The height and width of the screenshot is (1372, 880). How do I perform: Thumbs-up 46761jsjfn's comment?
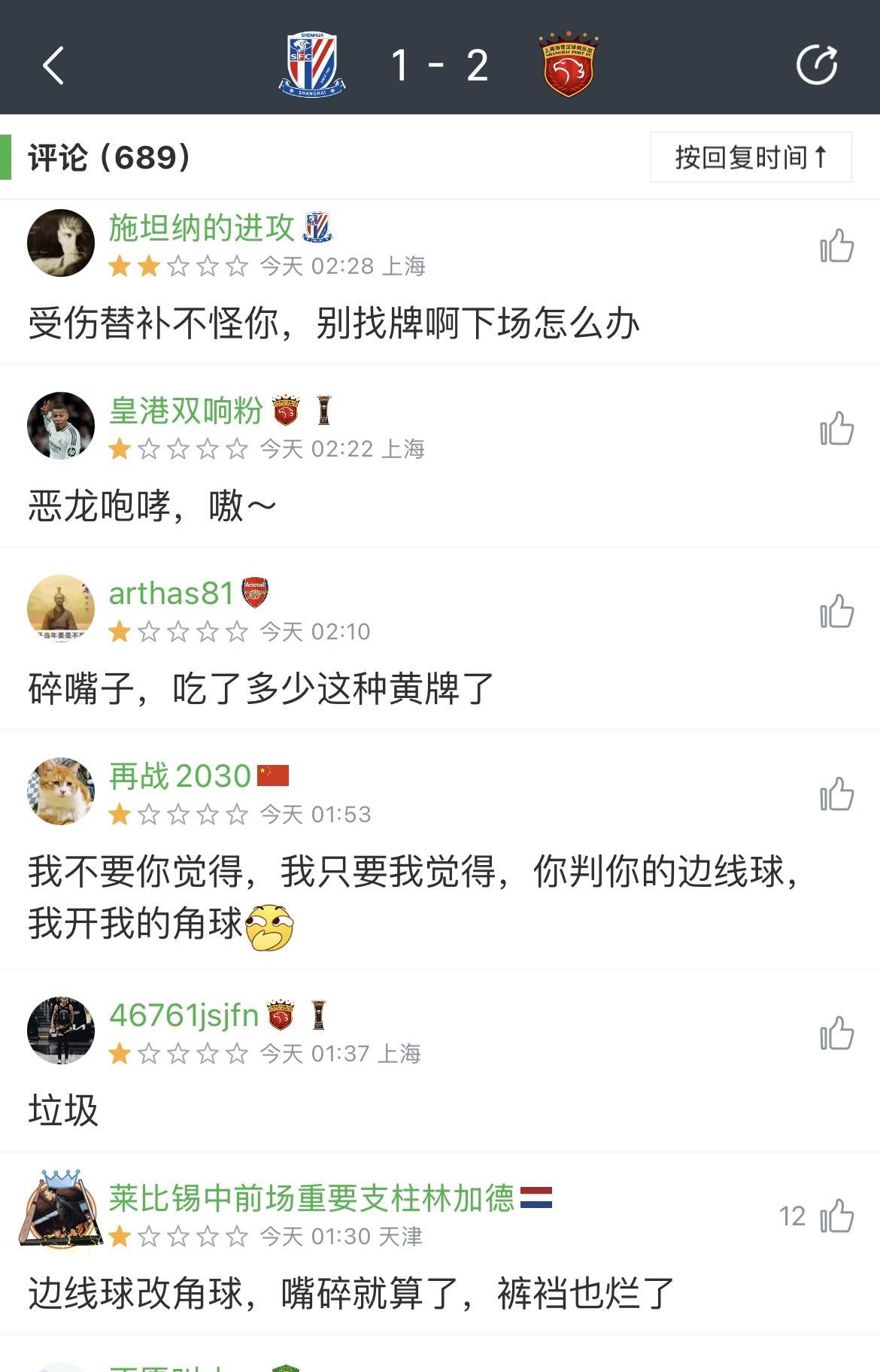pos(836,1034)
